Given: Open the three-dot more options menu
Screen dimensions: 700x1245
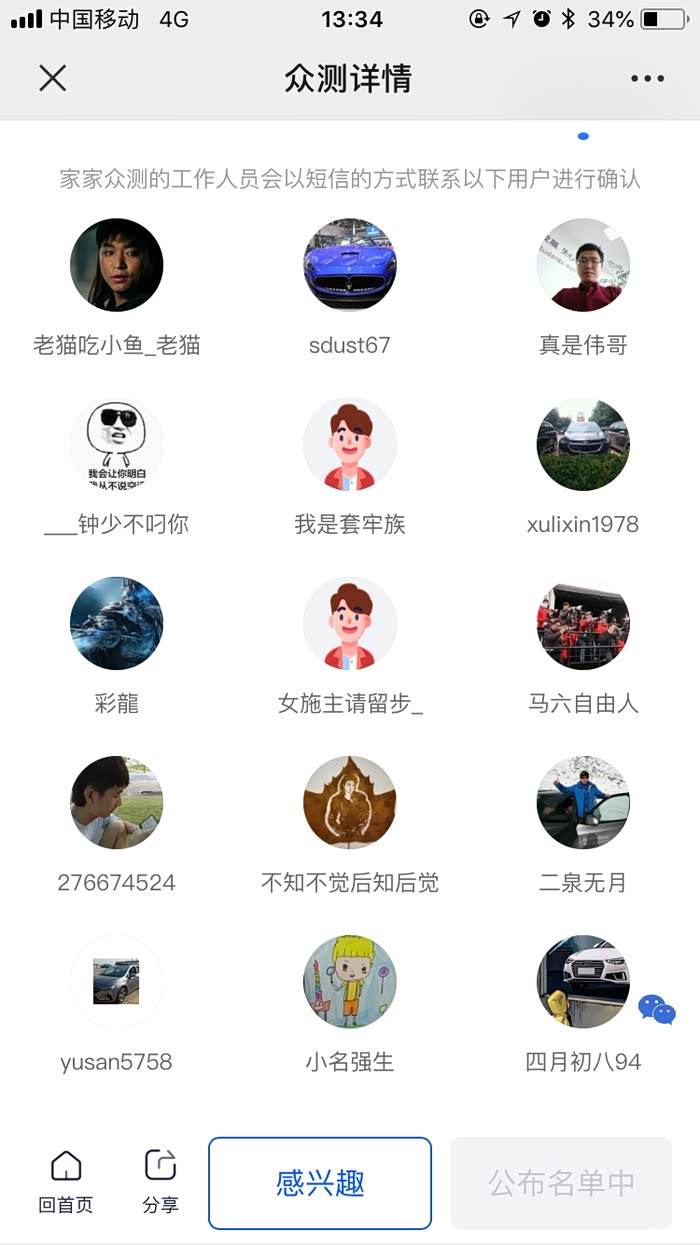Looking at the screenshot, I should 647,79.
